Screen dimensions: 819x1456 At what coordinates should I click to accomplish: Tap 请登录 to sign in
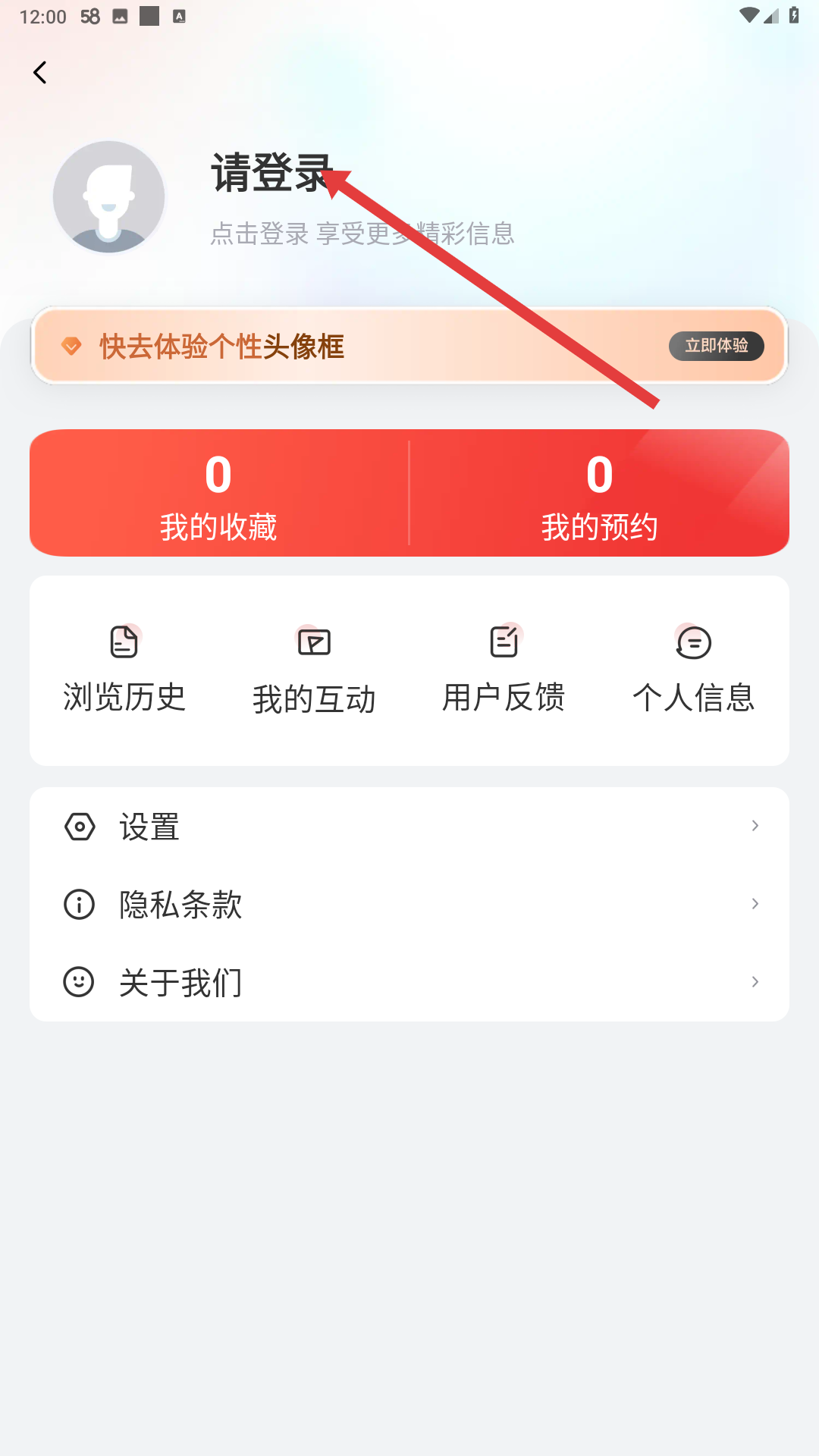tap(271, 173)
